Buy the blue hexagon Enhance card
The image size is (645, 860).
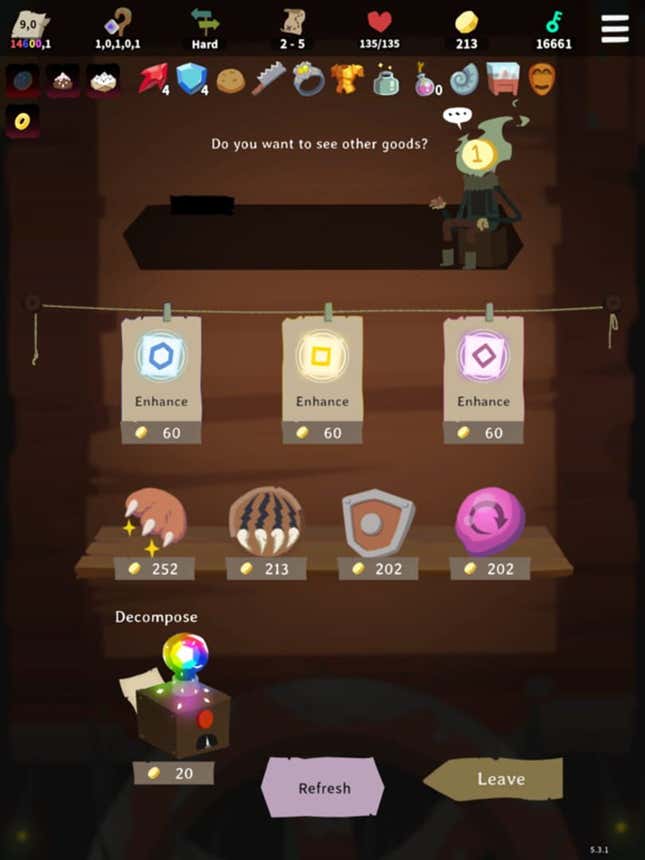tap(161, 368)
